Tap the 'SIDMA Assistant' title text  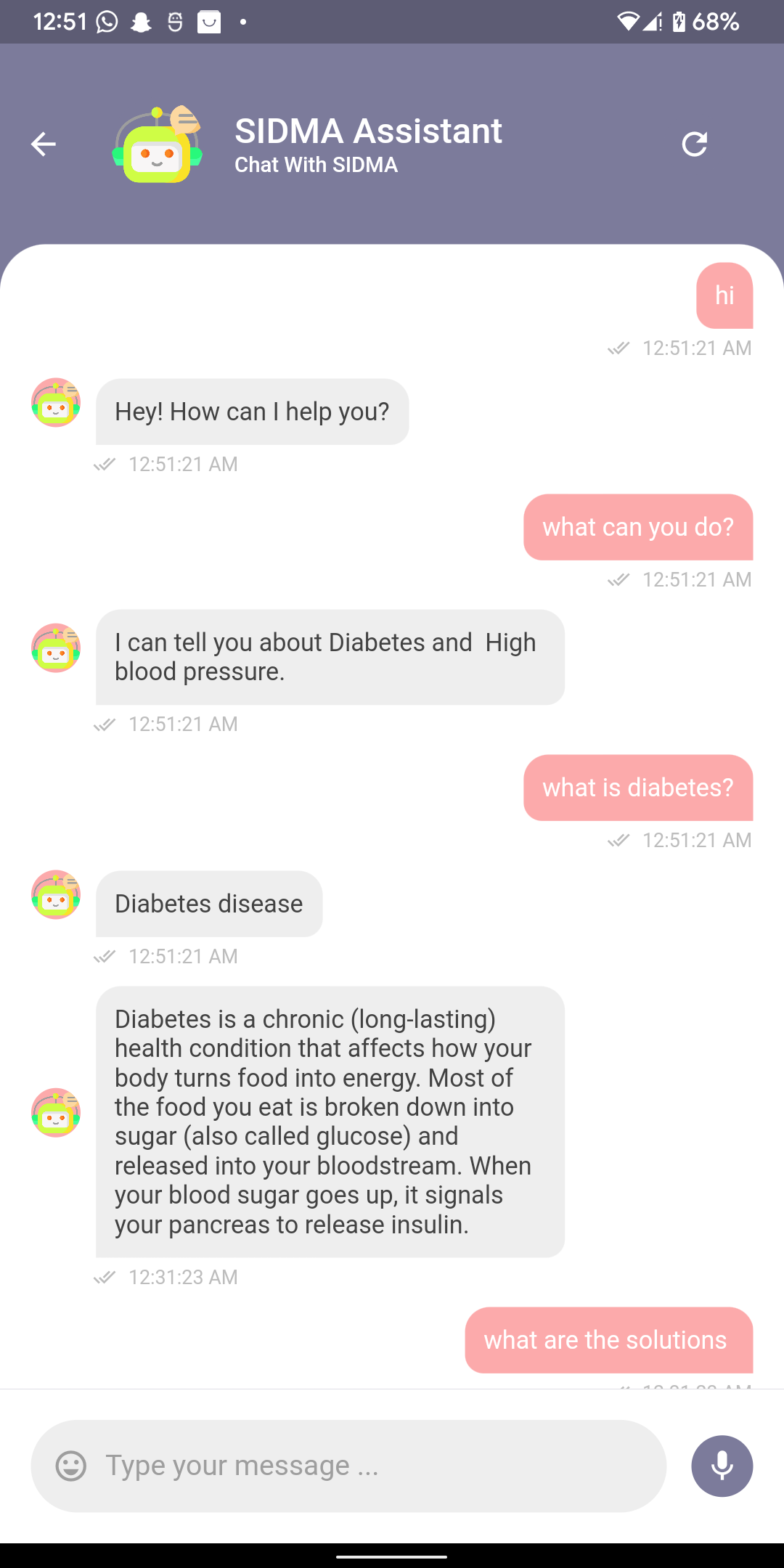pyautogui.click(x=369, y=131)
